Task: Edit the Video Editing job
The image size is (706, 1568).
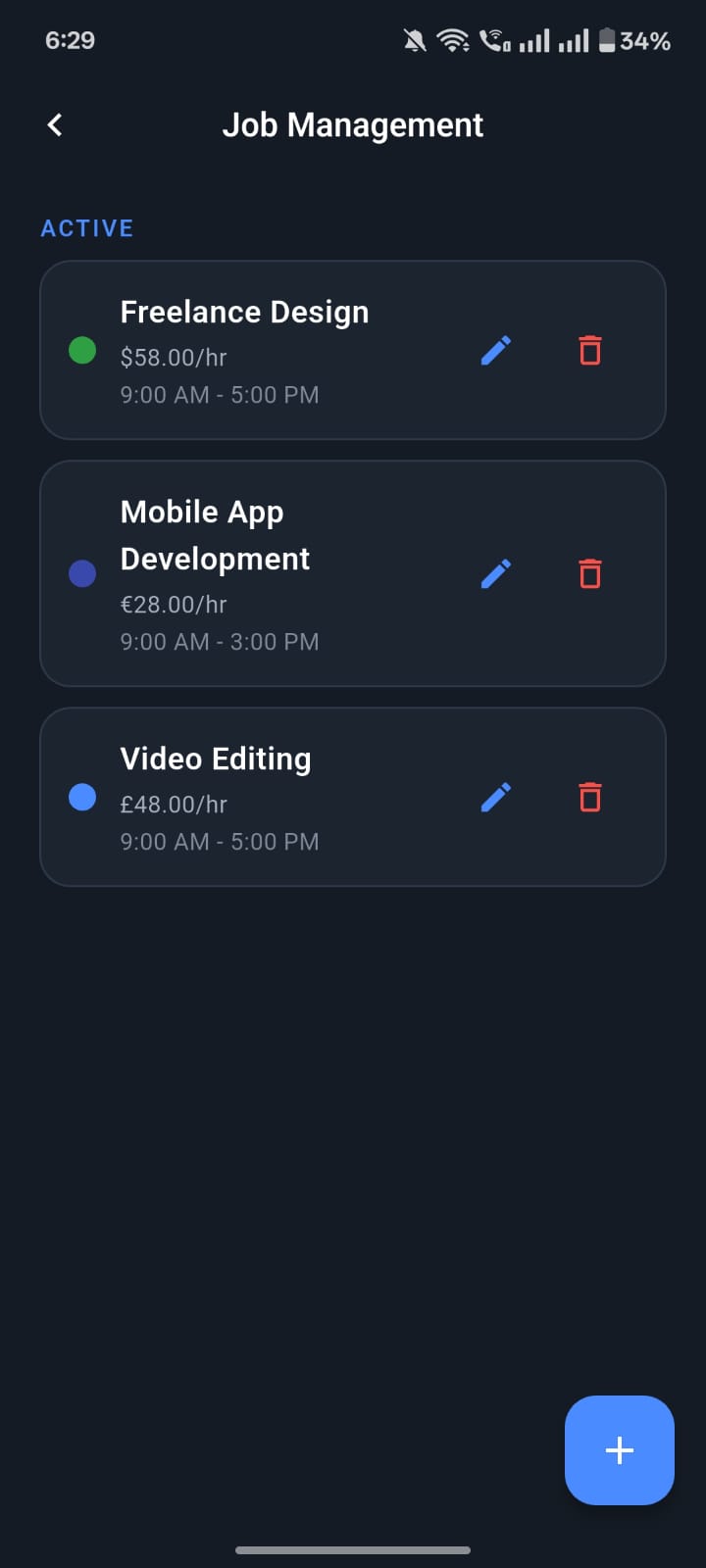Action: point(496,797)
